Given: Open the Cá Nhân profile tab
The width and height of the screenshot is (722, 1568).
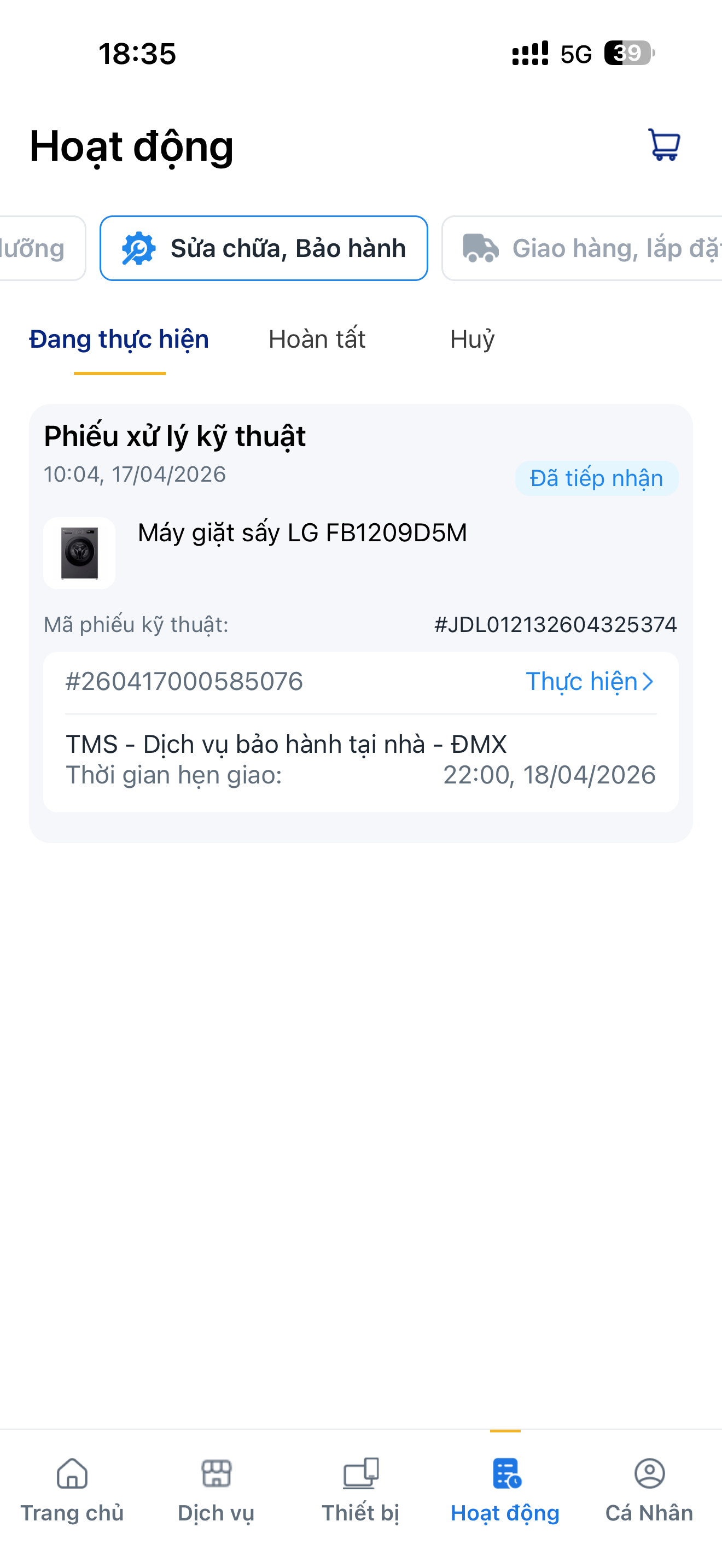Looking at the screenshot, I should pyautogui.click(x=649, y=1489).
